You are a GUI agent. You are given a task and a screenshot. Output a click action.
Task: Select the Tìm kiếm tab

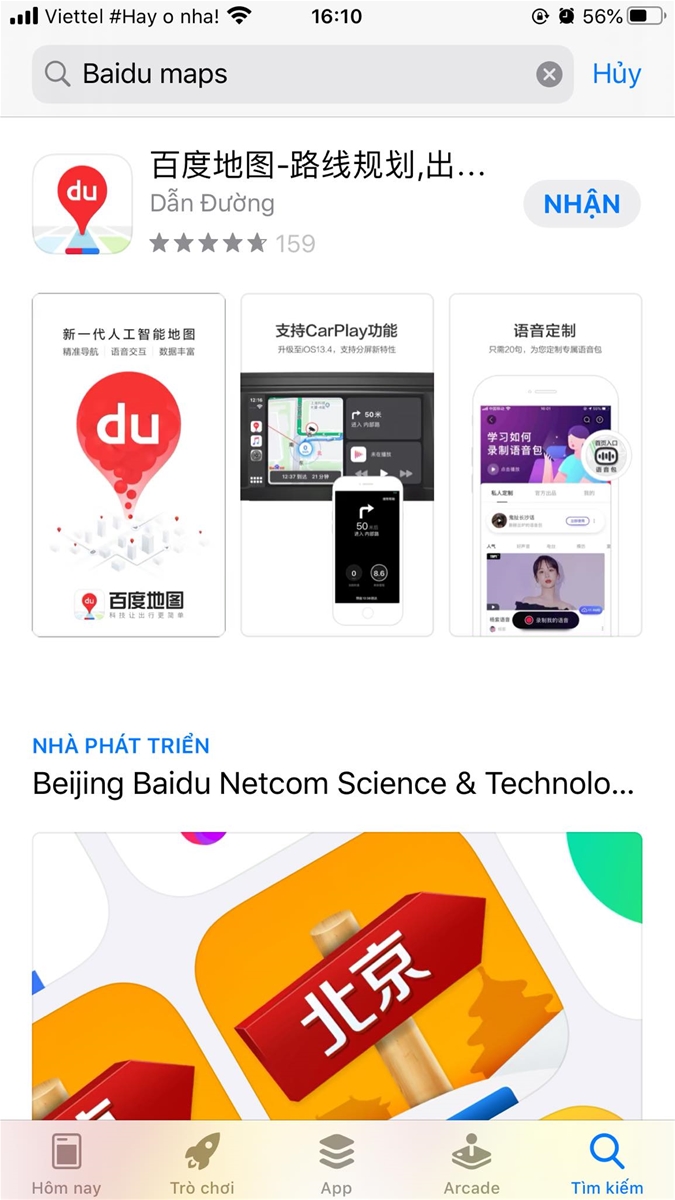pyautogui.click(x=607, y=1164)
